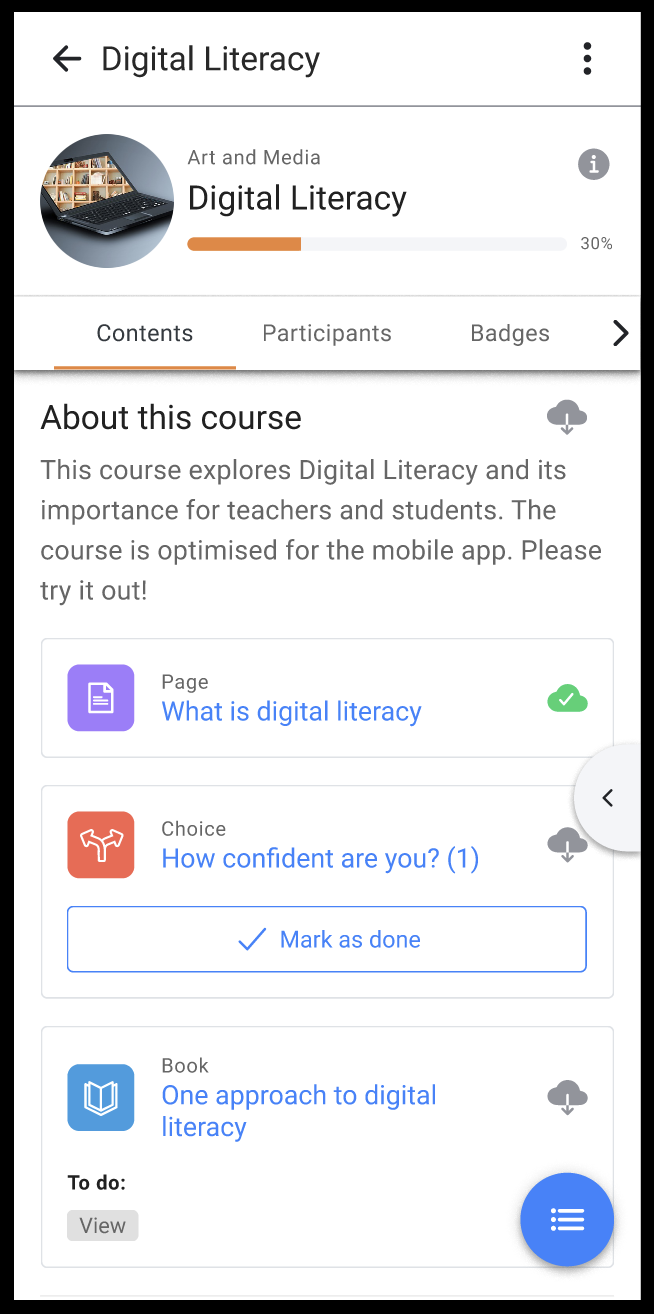Open the How confident are you choice

[x=320, y=859]
